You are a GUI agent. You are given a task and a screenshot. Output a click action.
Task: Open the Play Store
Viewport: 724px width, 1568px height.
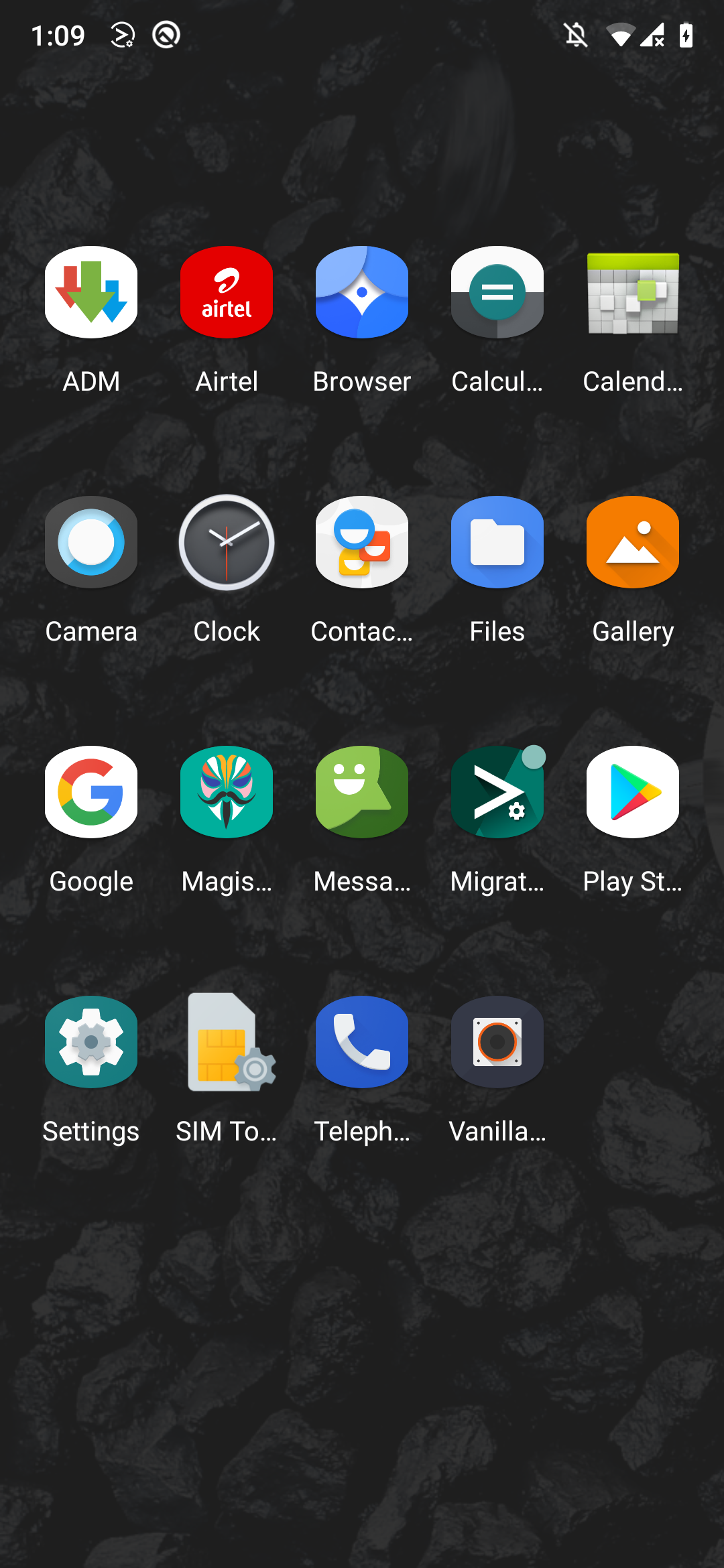633,793
